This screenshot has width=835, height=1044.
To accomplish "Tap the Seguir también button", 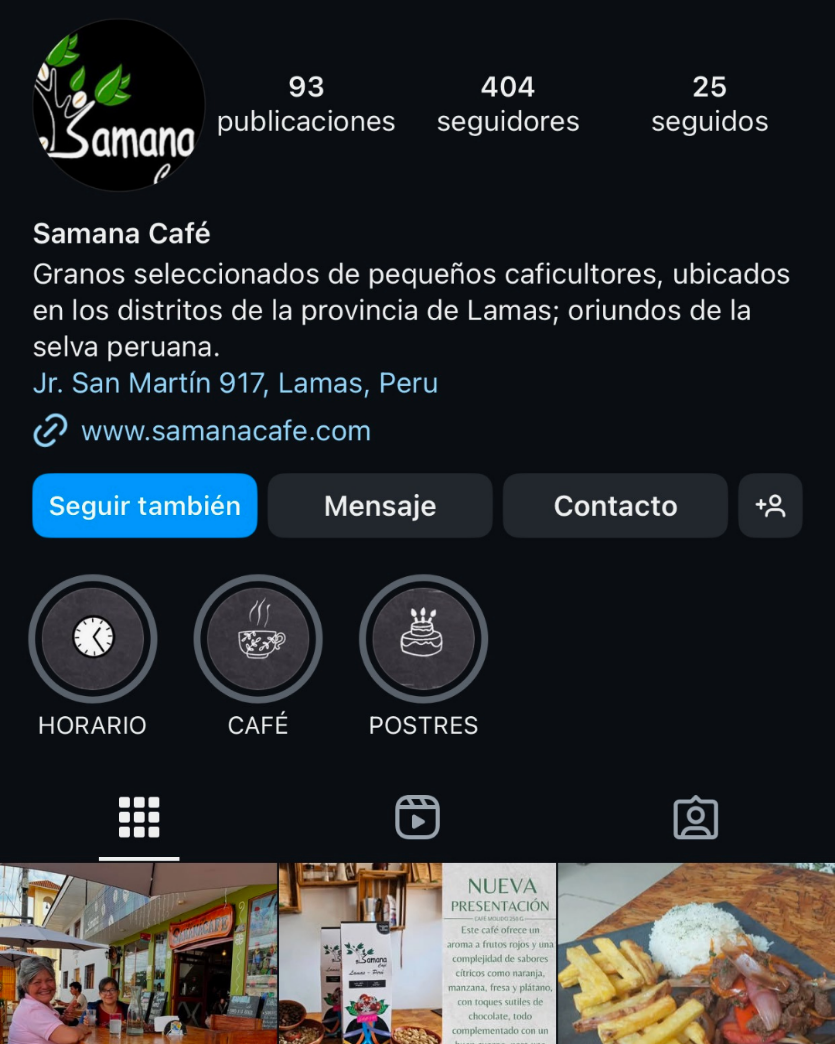I will [x=145, y=506].
